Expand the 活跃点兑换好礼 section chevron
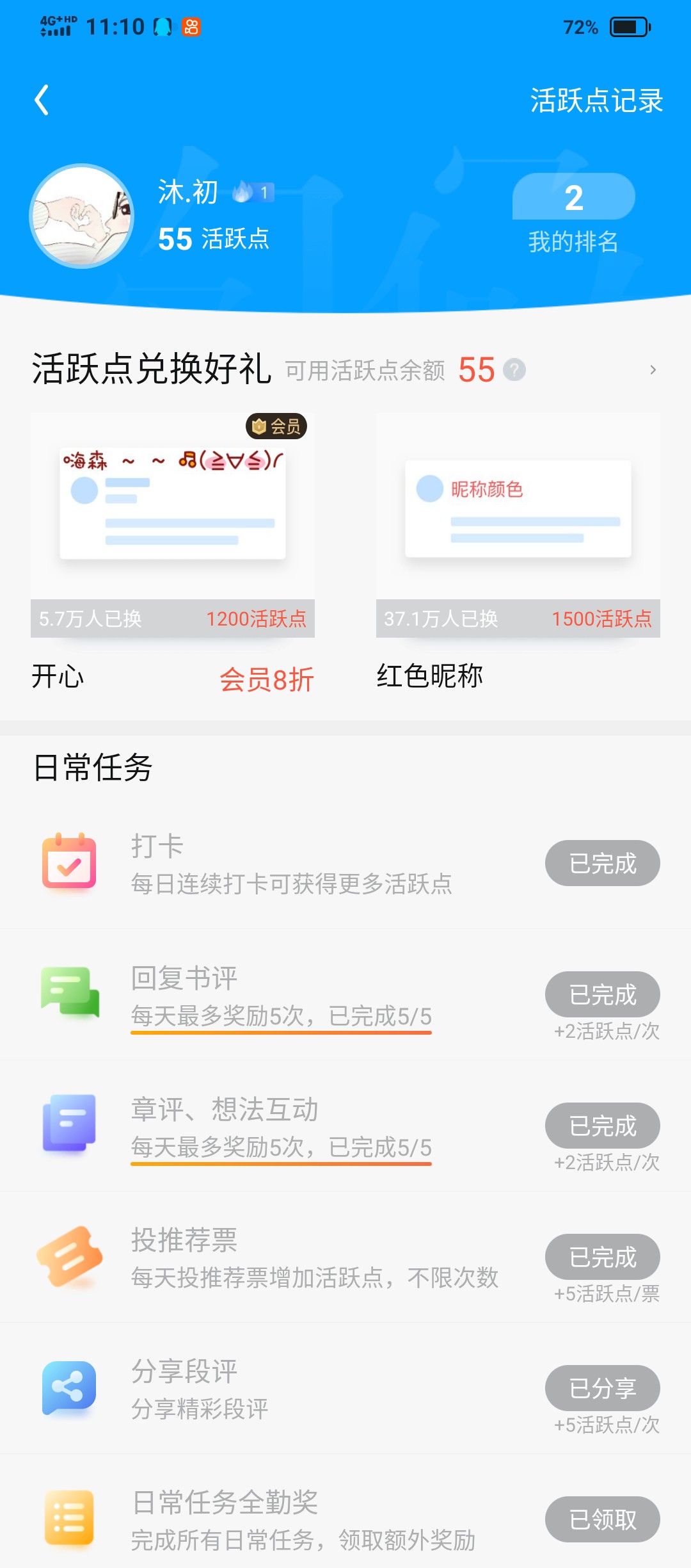 653,370
